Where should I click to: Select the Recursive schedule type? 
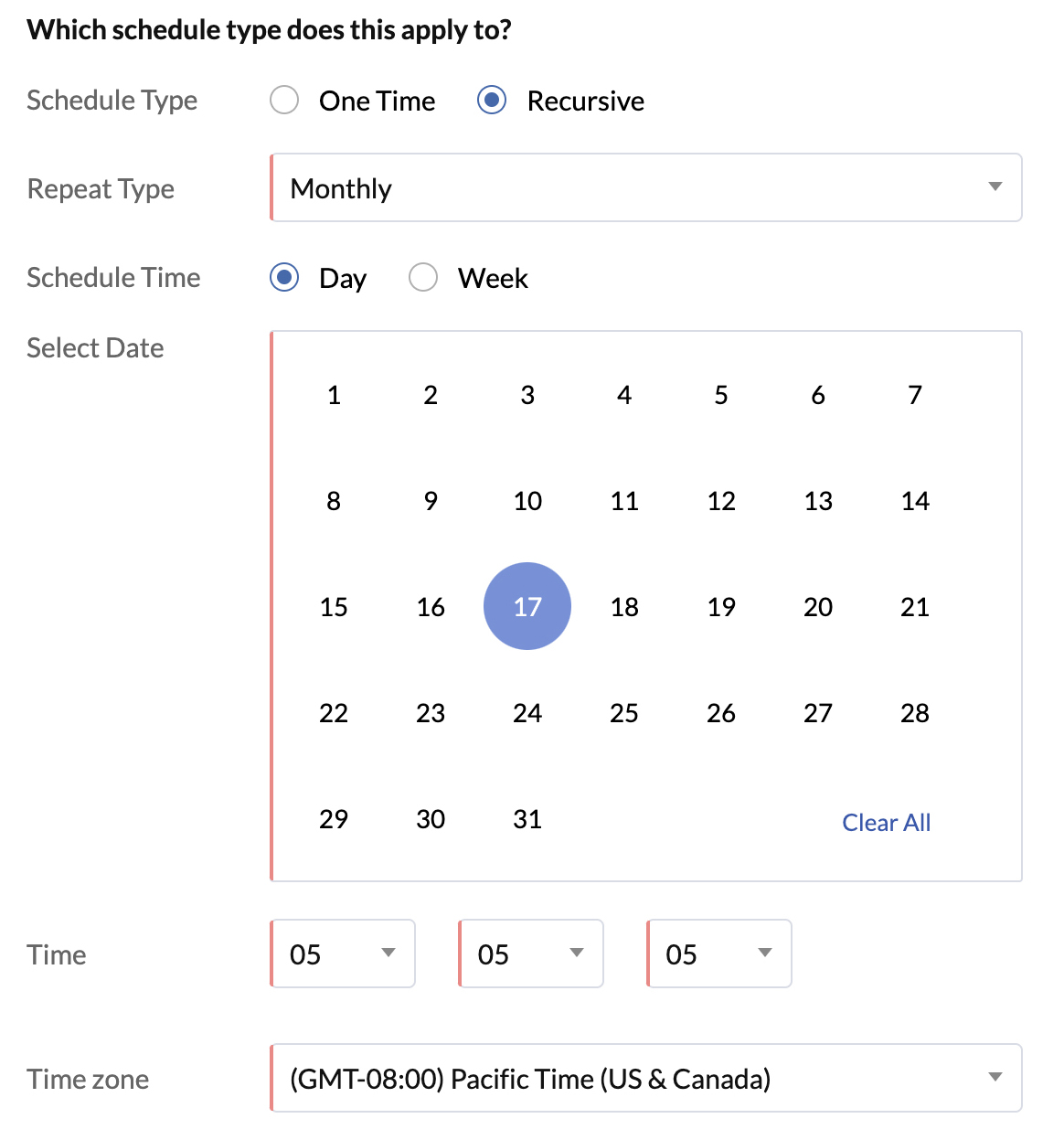pos(492,101)
